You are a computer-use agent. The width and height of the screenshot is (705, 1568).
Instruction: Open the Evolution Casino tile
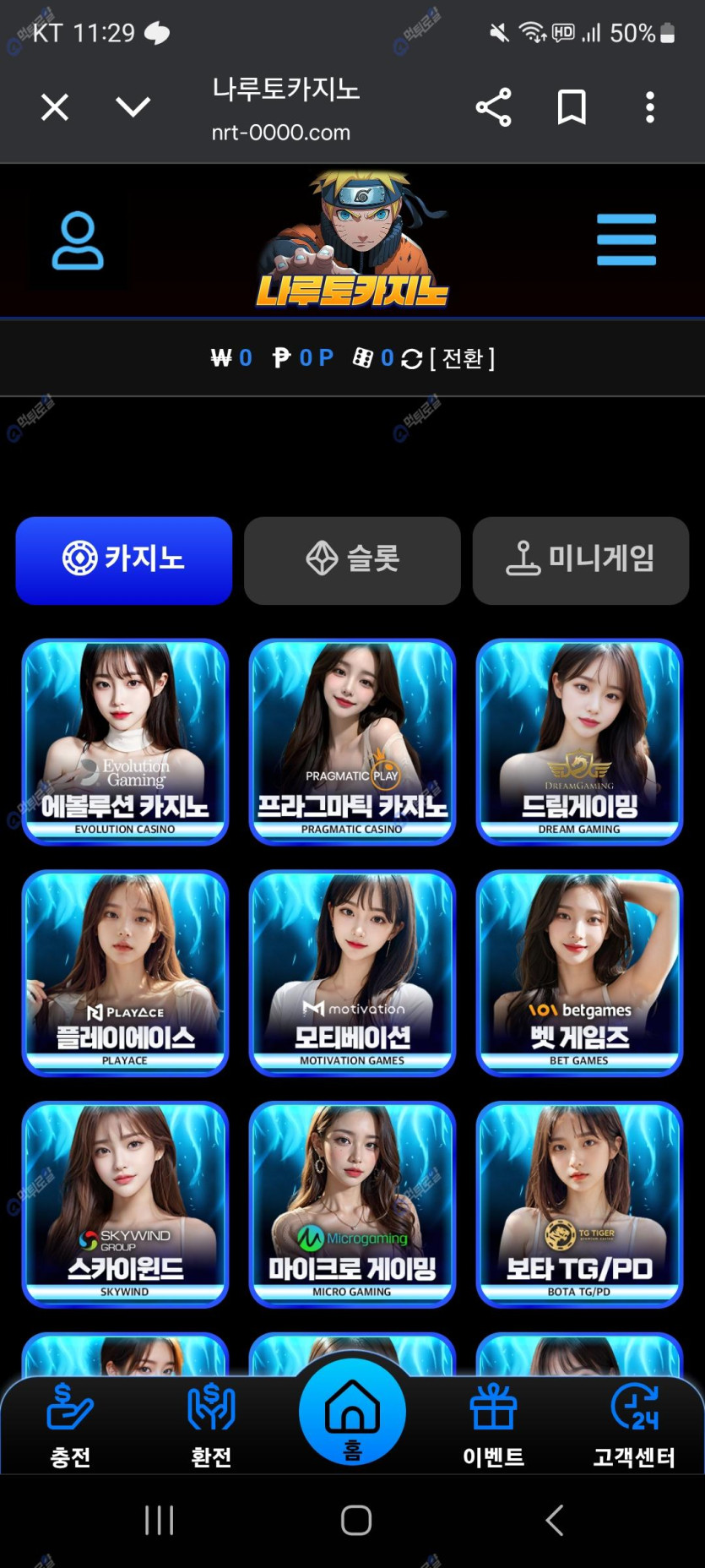pyautogui.click(x=125, y=741)
